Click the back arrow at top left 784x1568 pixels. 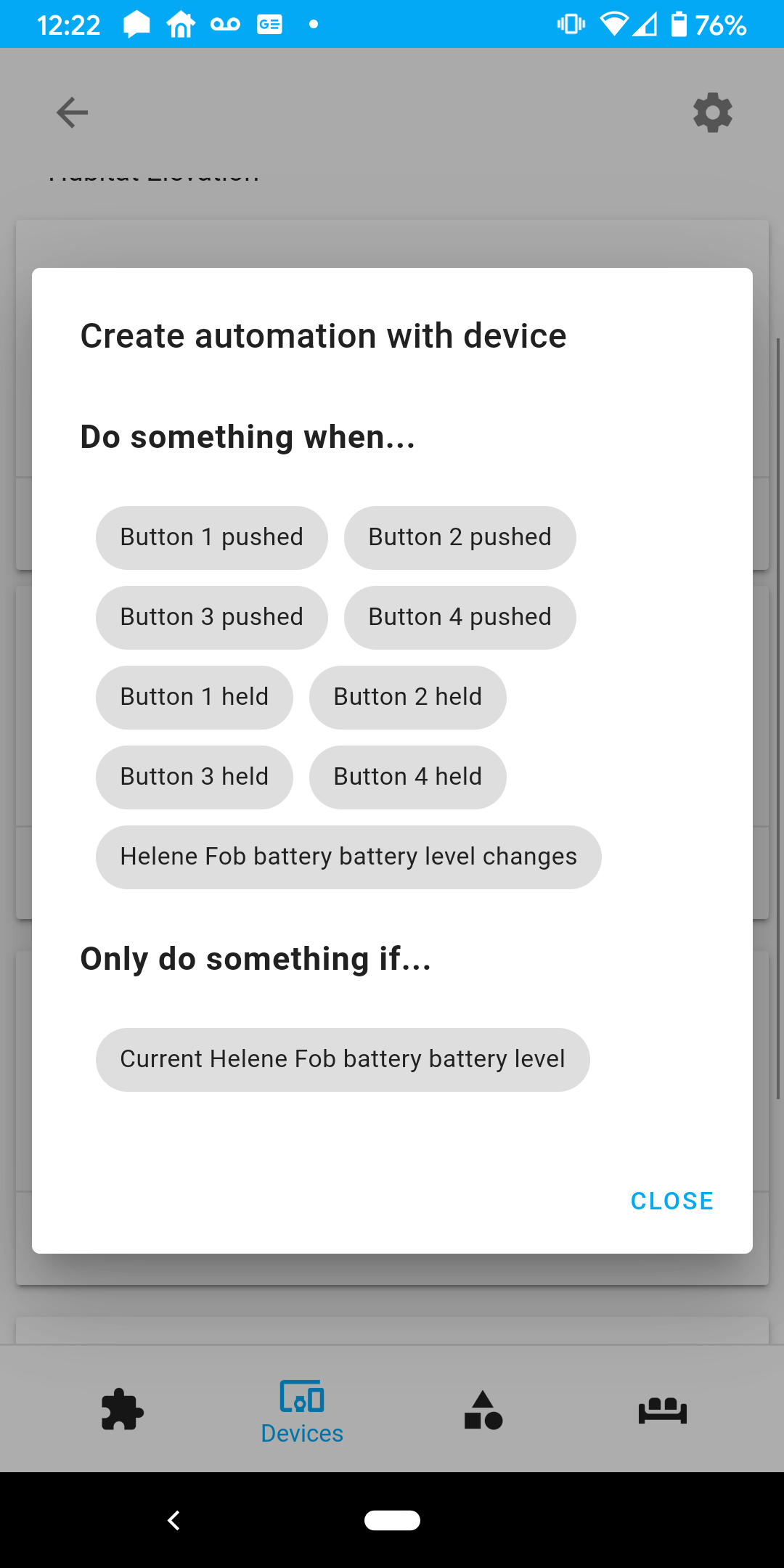70,113
